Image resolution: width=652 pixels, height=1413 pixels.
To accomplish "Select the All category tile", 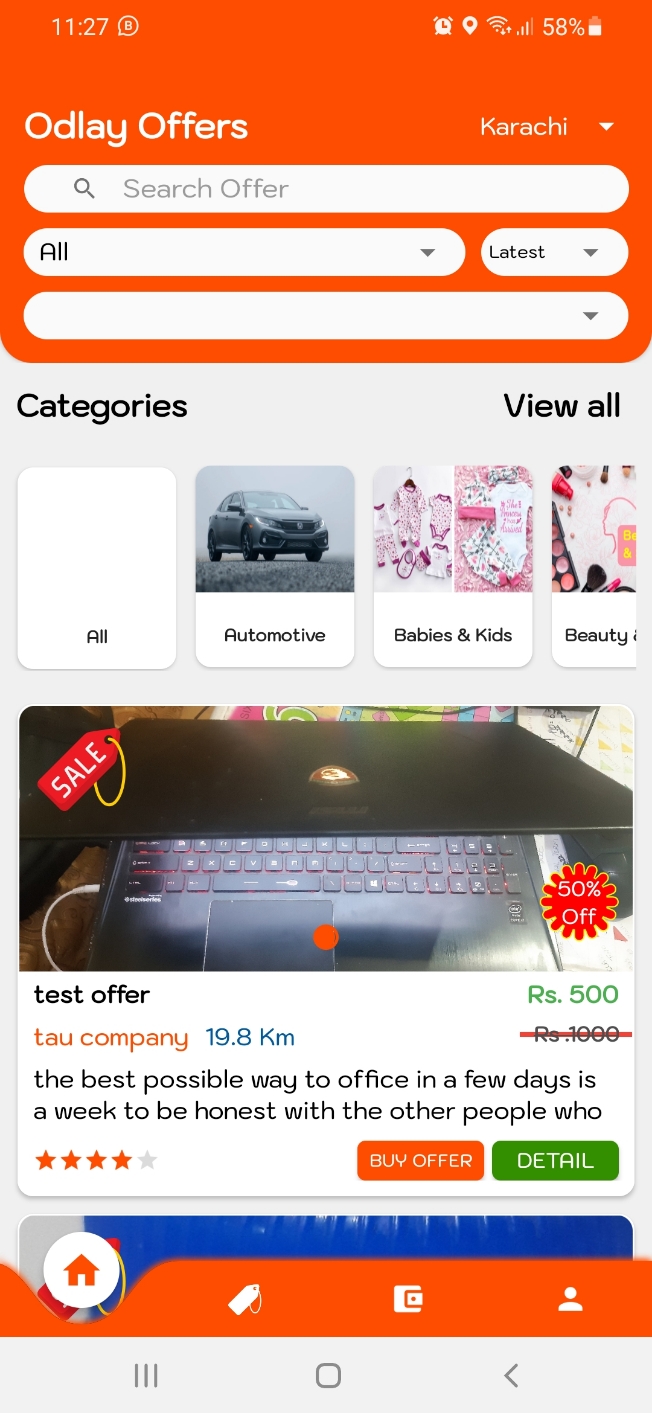I will pos(97,567).
